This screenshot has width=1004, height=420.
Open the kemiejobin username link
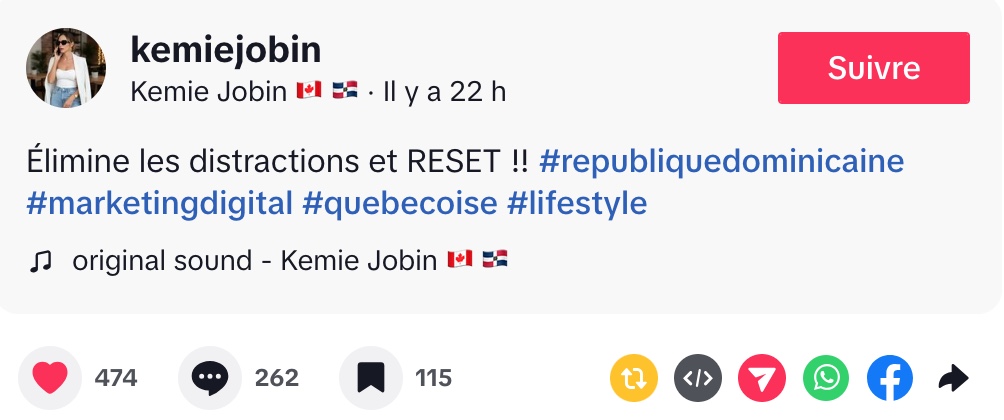[226, 49]
